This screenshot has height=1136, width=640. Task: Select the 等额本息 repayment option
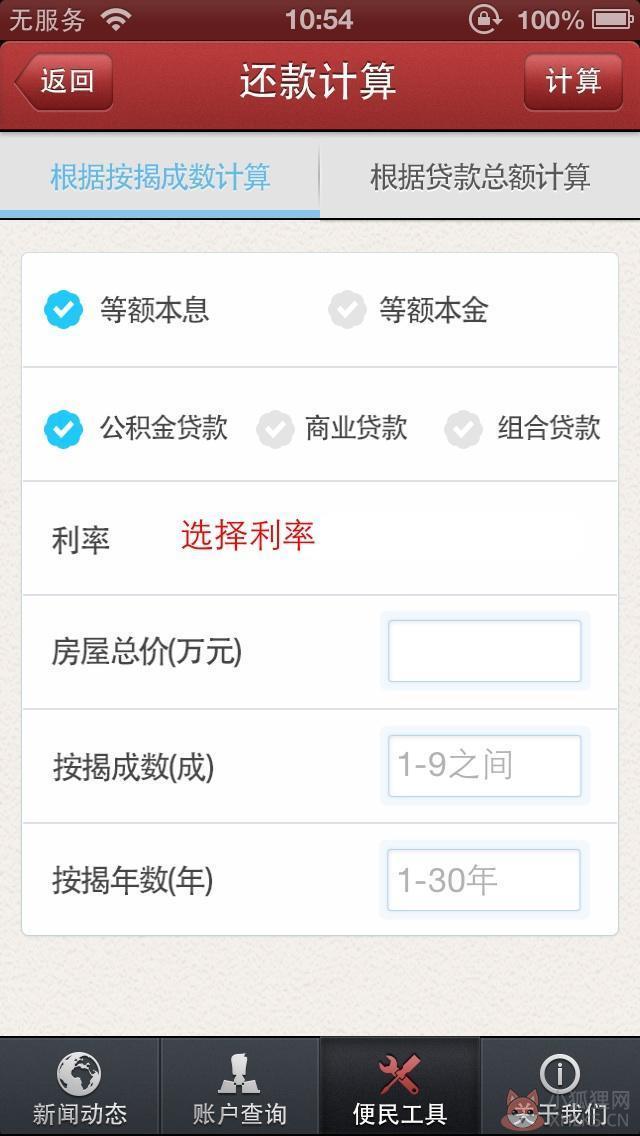[x=127, y=310]
